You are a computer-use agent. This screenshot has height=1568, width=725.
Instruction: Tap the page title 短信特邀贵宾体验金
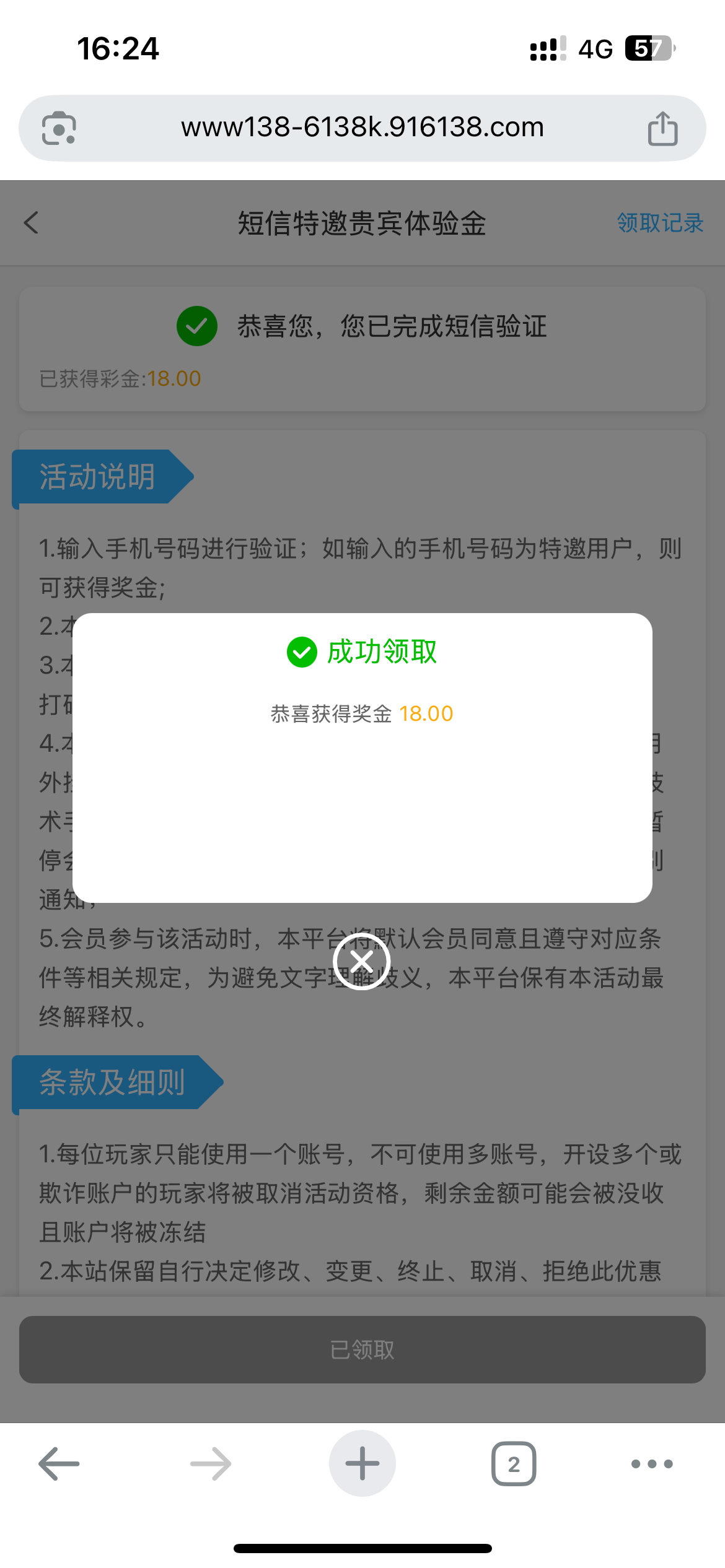pos(362,224)
